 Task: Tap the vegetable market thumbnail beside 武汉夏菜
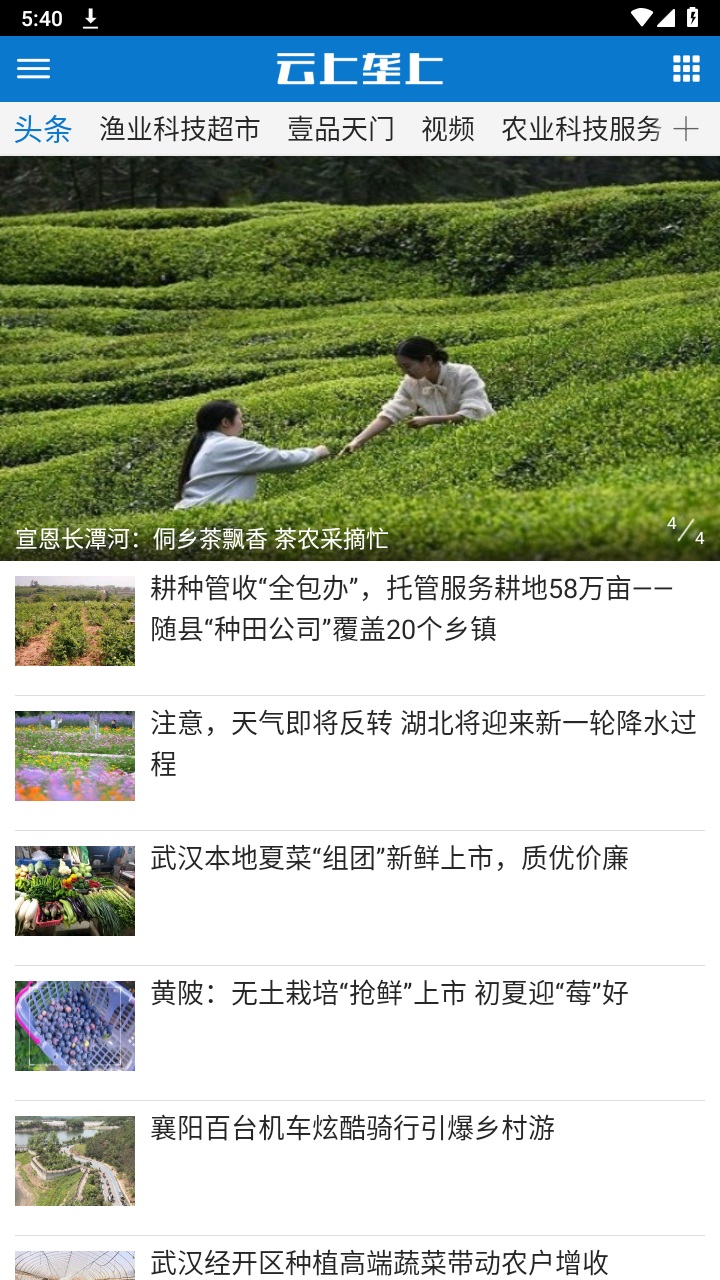click(x=74, y=890)
